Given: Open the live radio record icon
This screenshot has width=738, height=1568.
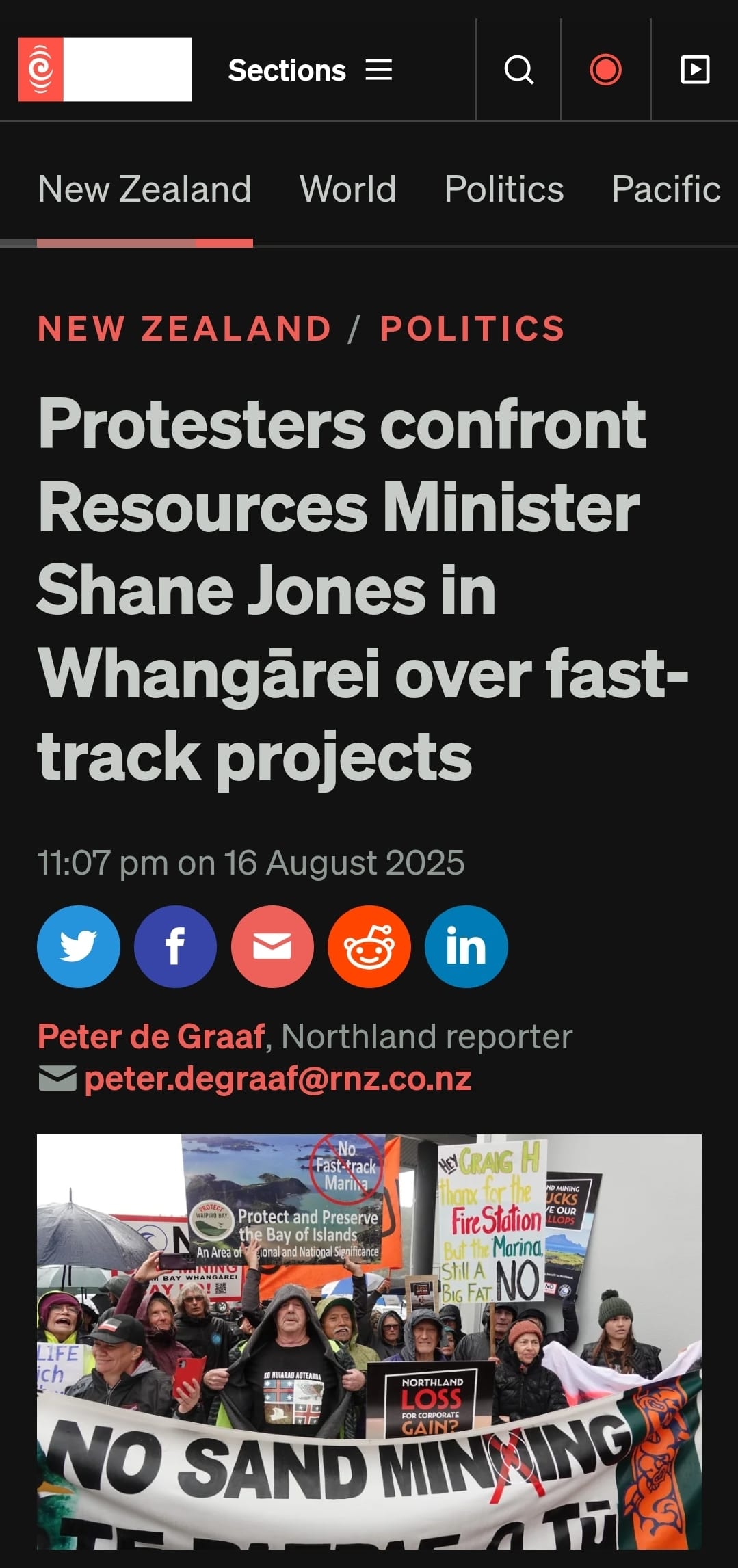Looking at the screenshot, I should click(x=605, y=70).
